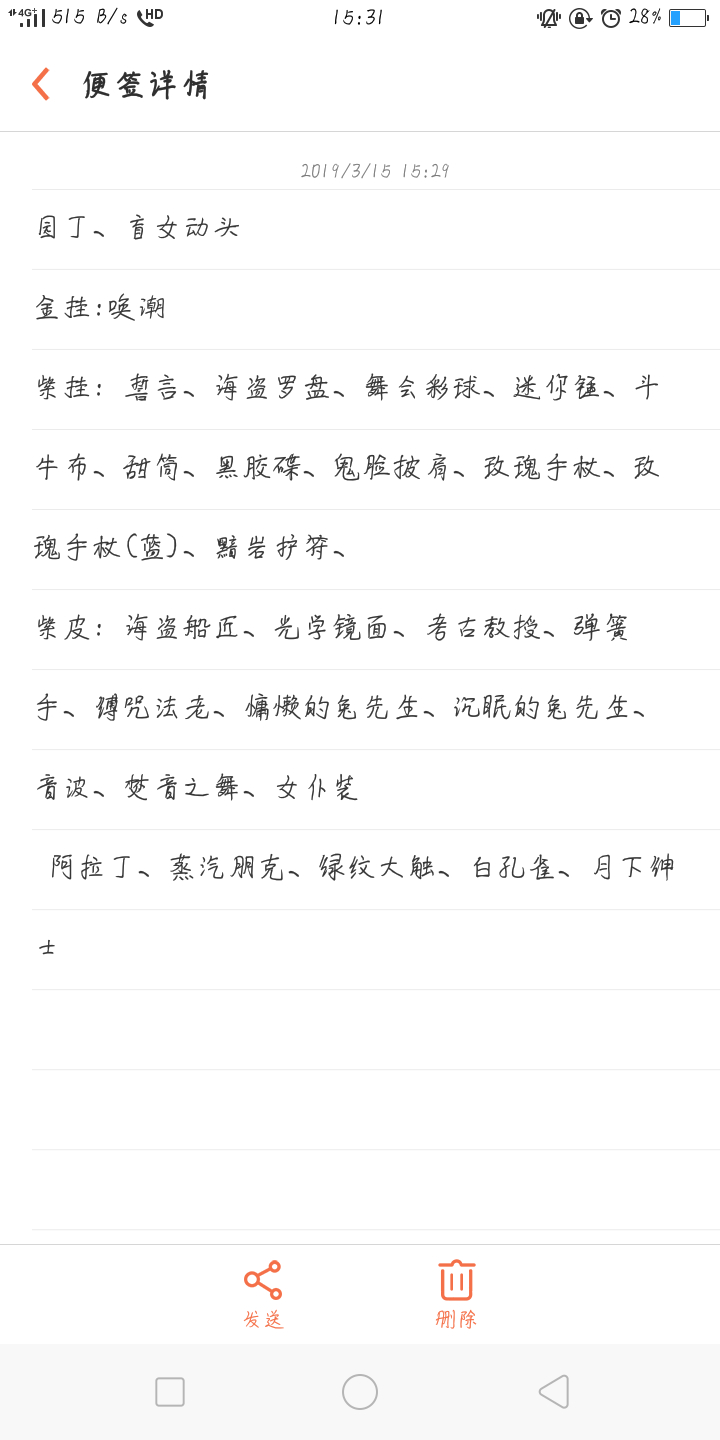Go back from the note details
The image size is (720, 1440).
[40, 84]
